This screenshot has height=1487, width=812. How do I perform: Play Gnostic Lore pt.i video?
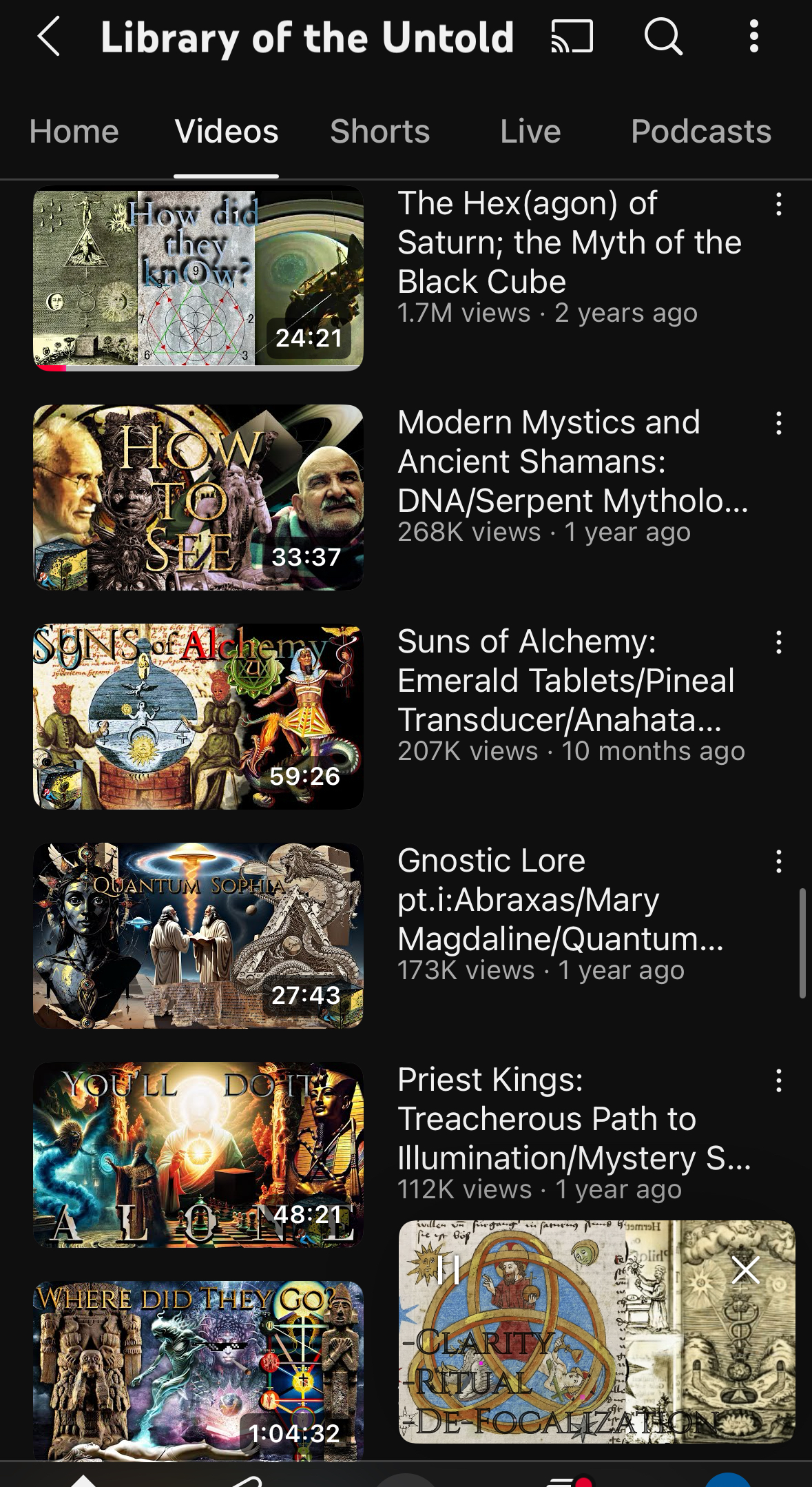198,936
